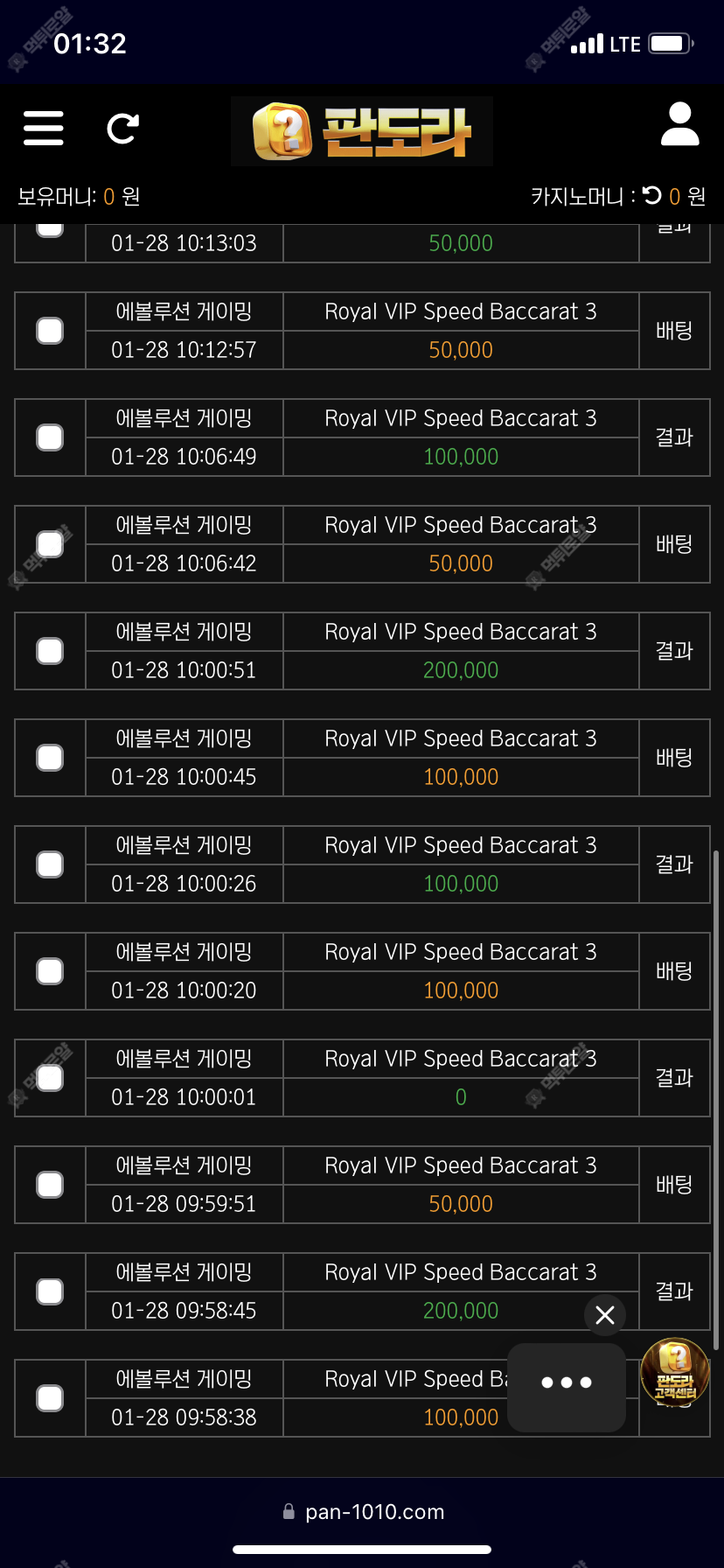This screenshot has width=724, height=1568.
Task: Dismiss the floating chat widget with X
Action: pos(605,1315)
